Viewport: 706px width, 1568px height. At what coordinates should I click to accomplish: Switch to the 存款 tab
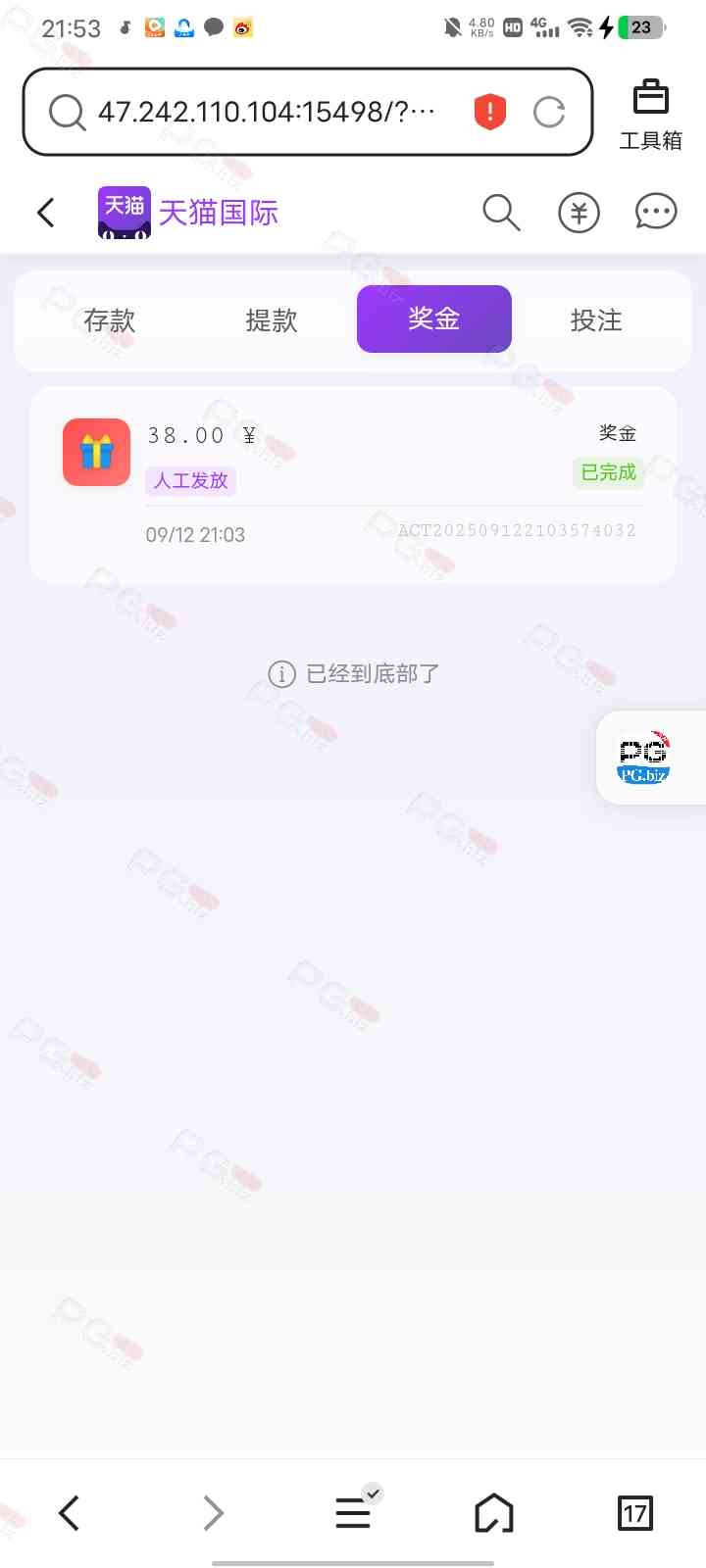tap(109, 319)
